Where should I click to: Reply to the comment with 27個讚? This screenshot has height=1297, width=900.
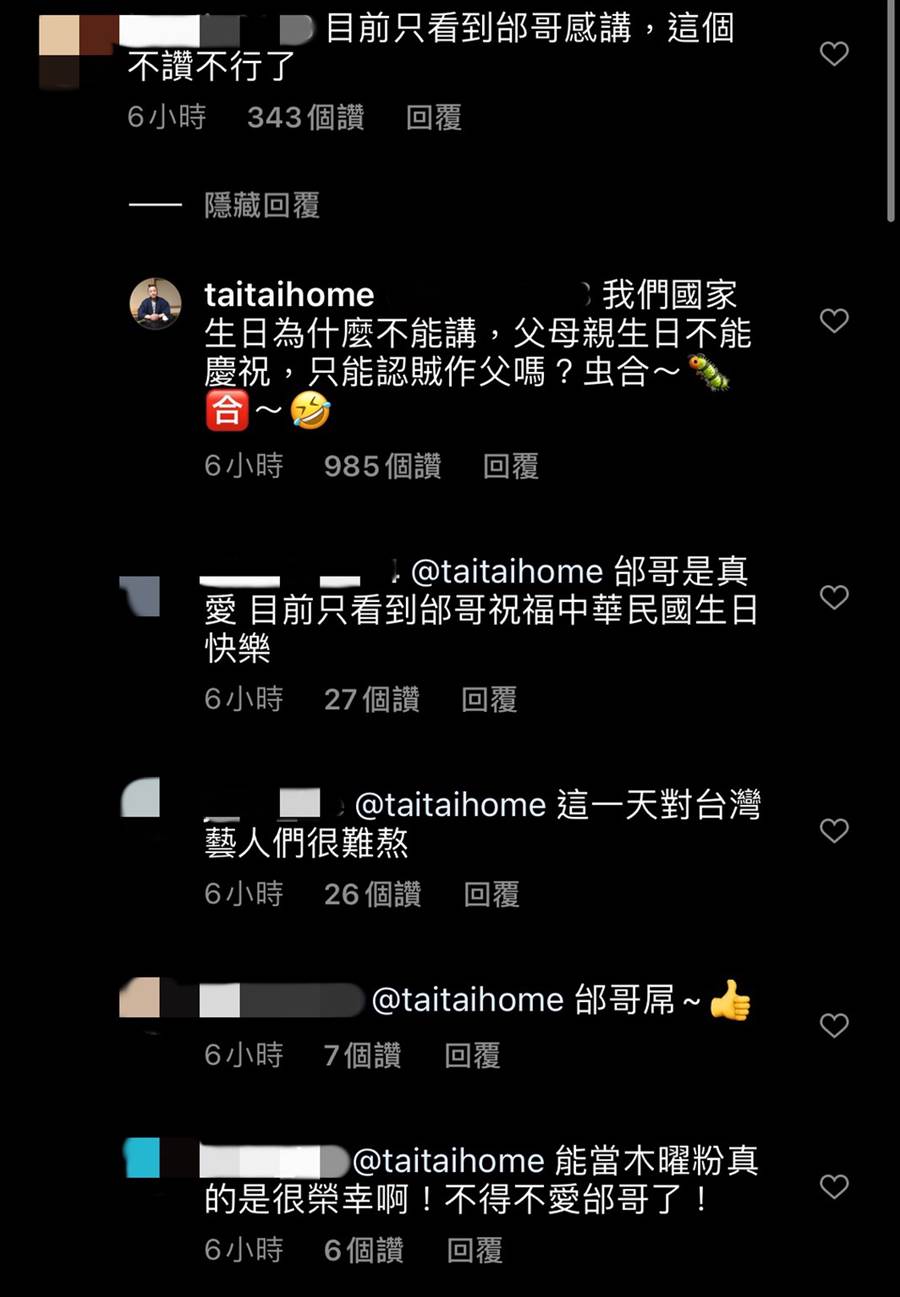click(488, 700)
